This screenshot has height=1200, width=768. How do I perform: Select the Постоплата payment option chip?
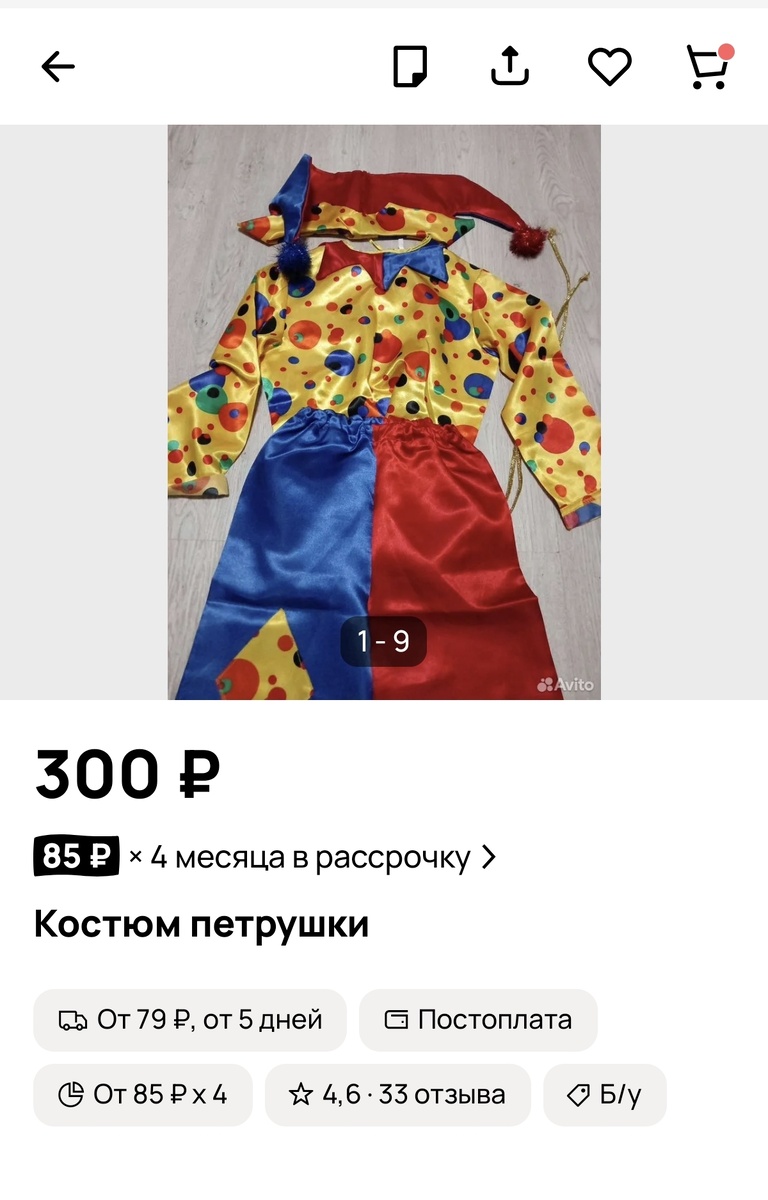click(x=478, y=1020)
